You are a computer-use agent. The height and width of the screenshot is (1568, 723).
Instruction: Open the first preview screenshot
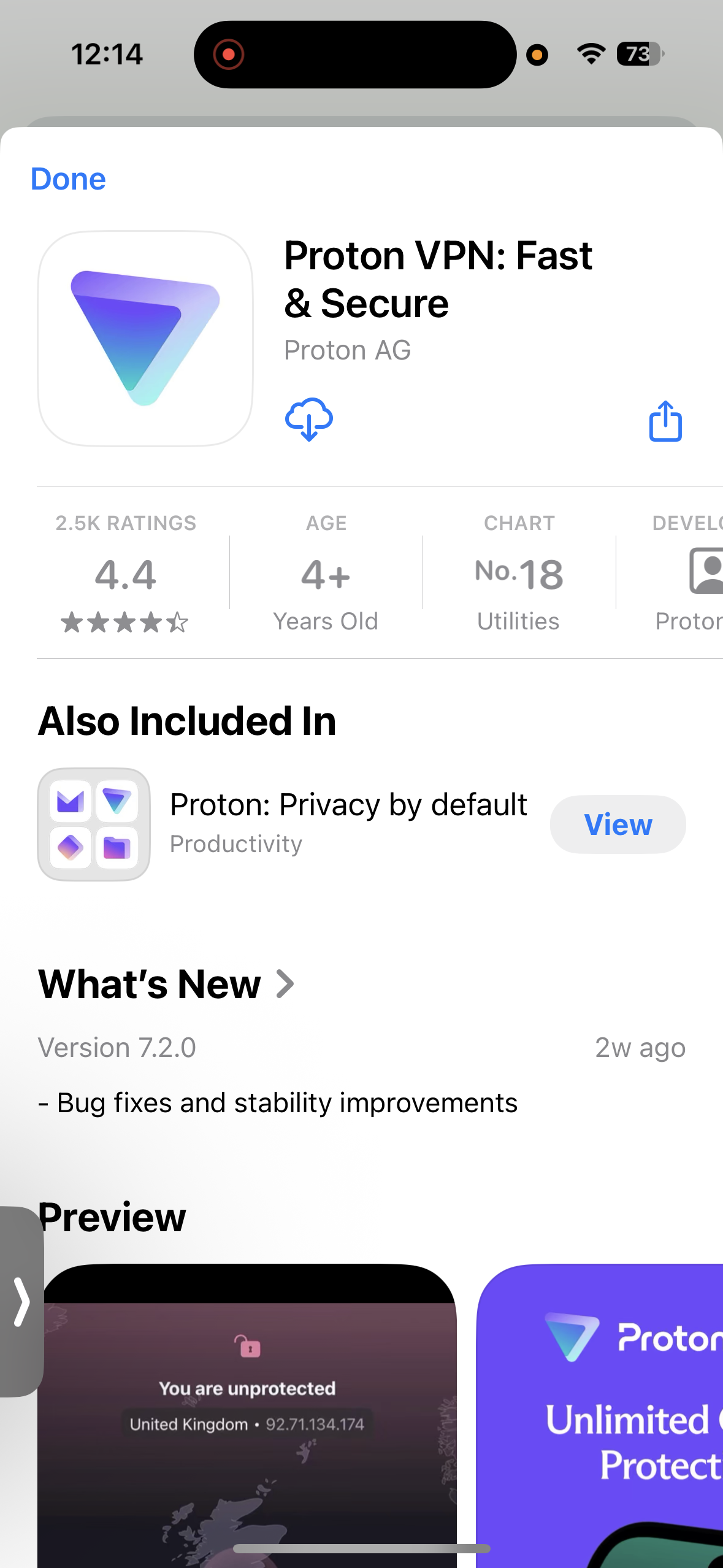251,1411
